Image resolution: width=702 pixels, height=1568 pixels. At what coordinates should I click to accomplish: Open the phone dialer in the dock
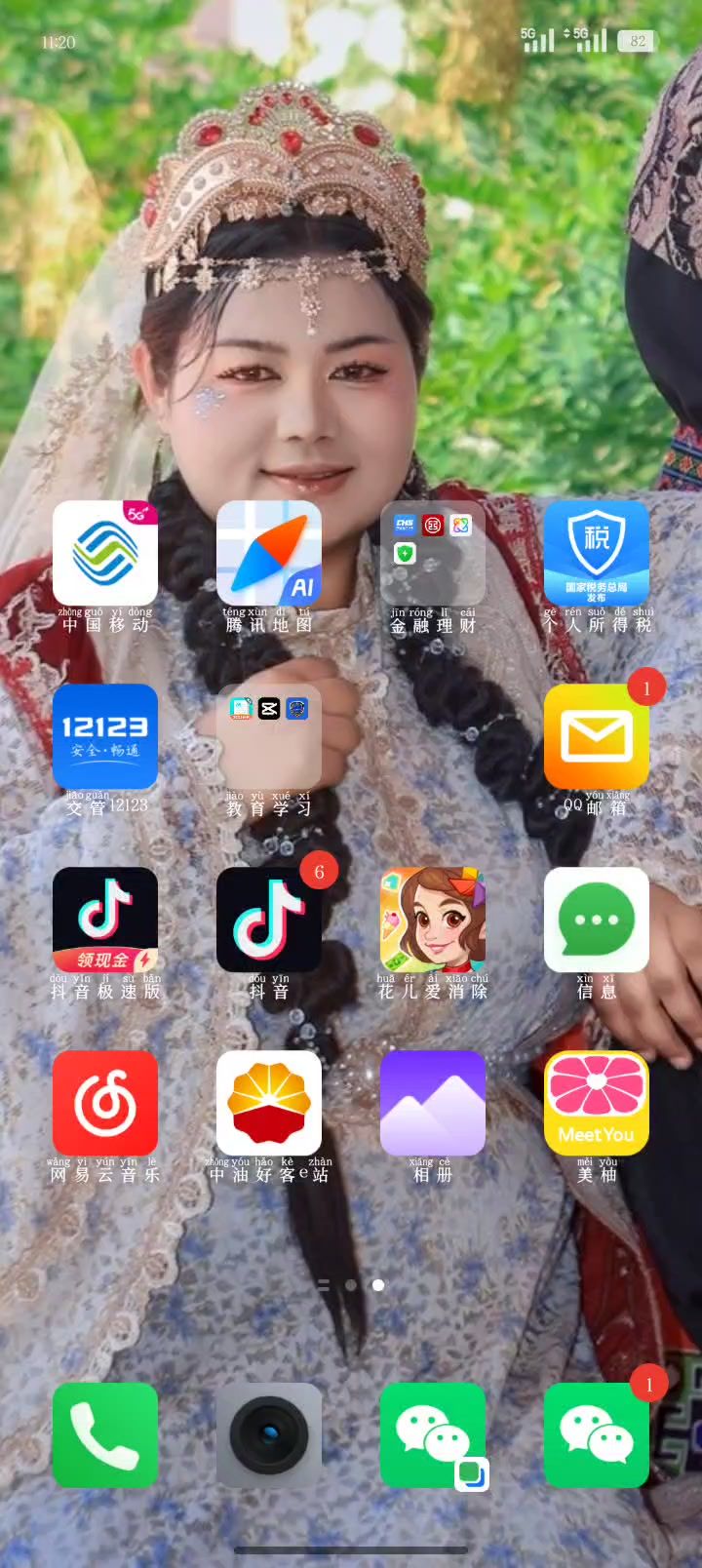(105, 1434)
